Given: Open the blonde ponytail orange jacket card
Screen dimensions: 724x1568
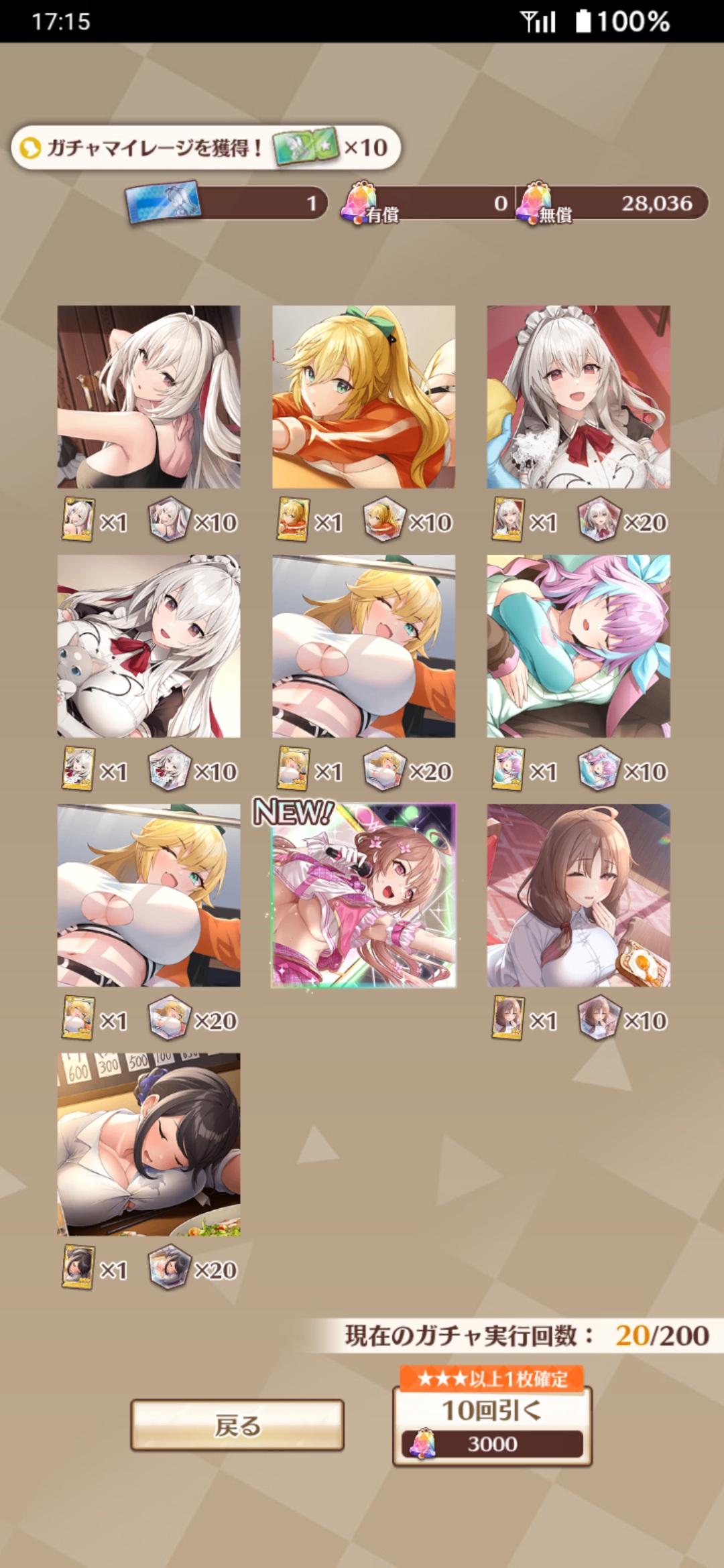Looking at the screenshot, I should click(x=363, y=397).
